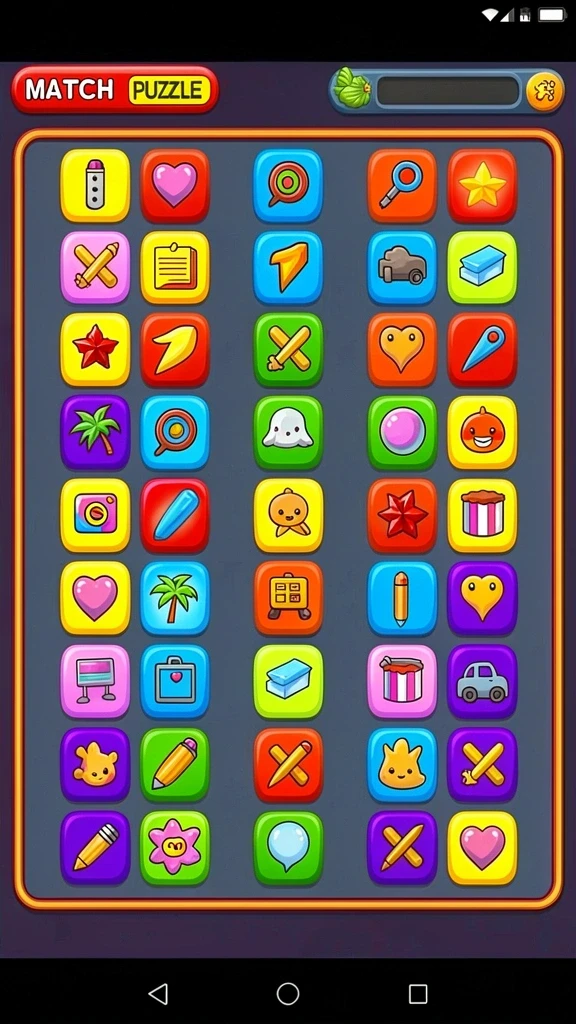Tap the yellow tile with smiling orange face
This screenshot has width=576, height=1024.
point(482,432)
